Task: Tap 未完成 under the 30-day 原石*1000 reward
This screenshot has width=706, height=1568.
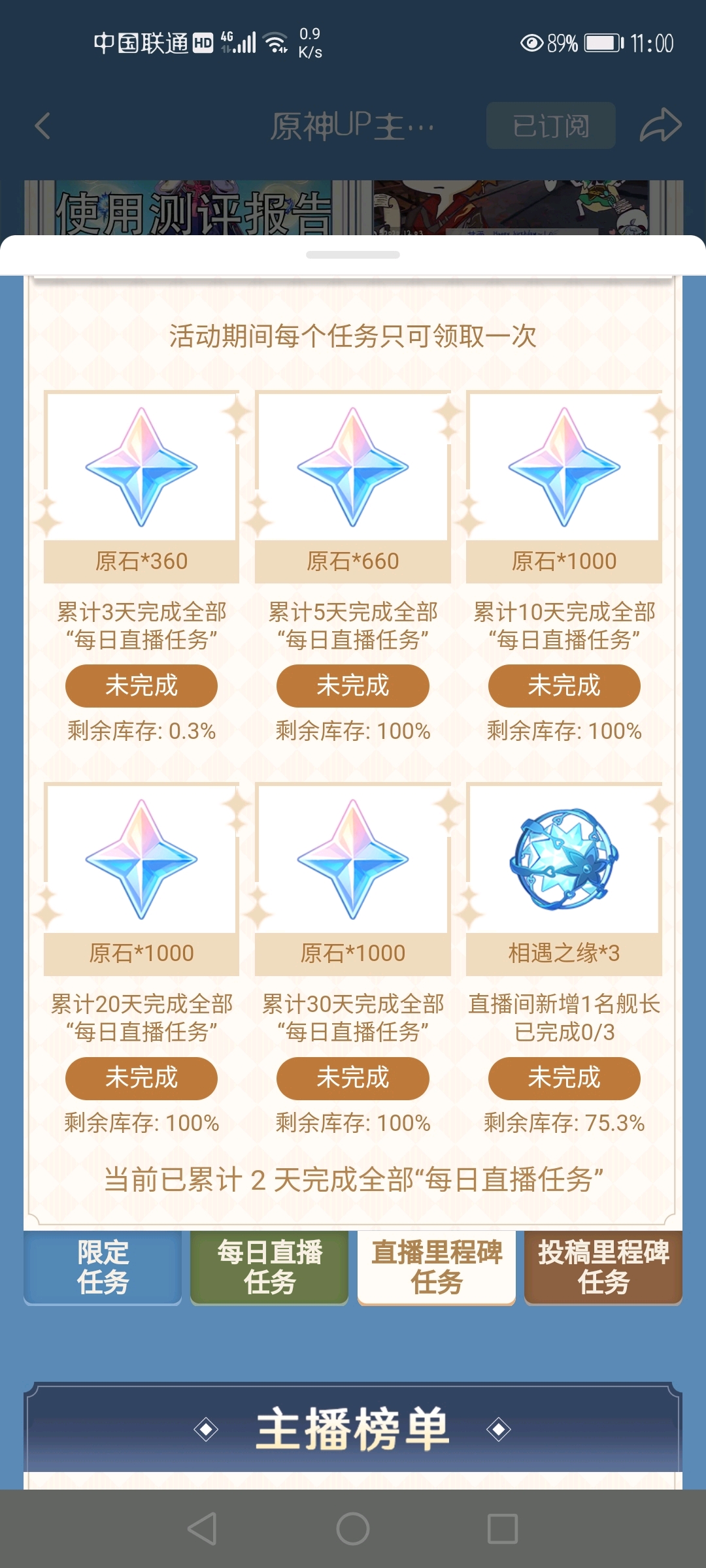Action: pos(353,1078)
